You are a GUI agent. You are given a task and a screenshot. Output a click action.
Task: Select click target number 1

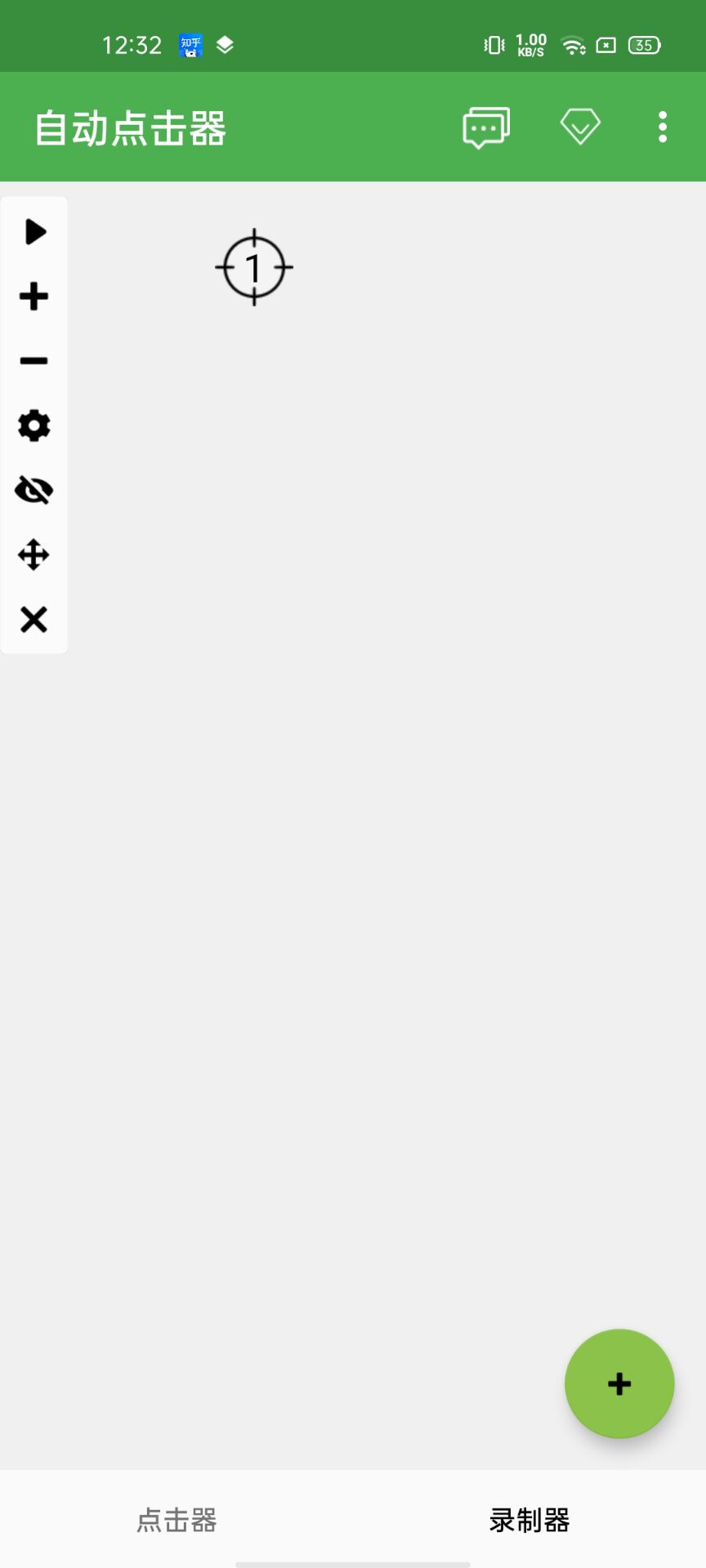[x=254, y=267]
